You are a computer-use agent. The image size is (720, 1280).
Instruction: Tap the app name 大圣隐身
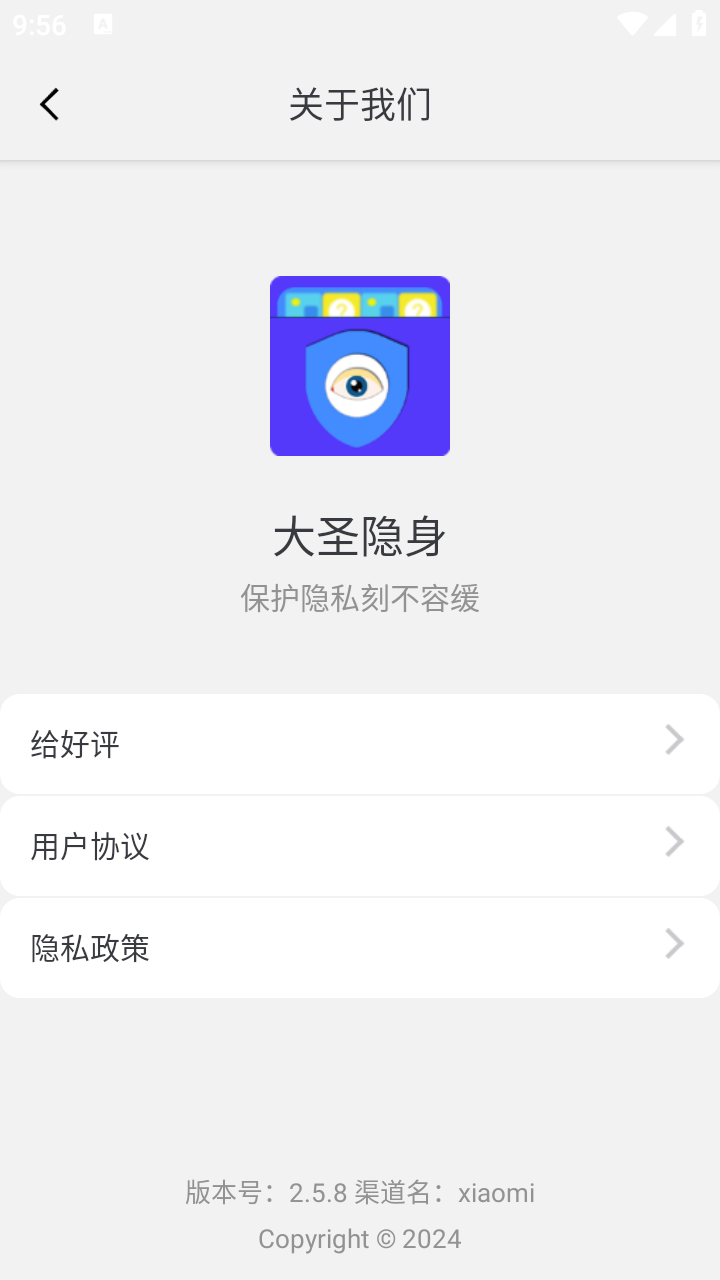(x=360, y=538)
